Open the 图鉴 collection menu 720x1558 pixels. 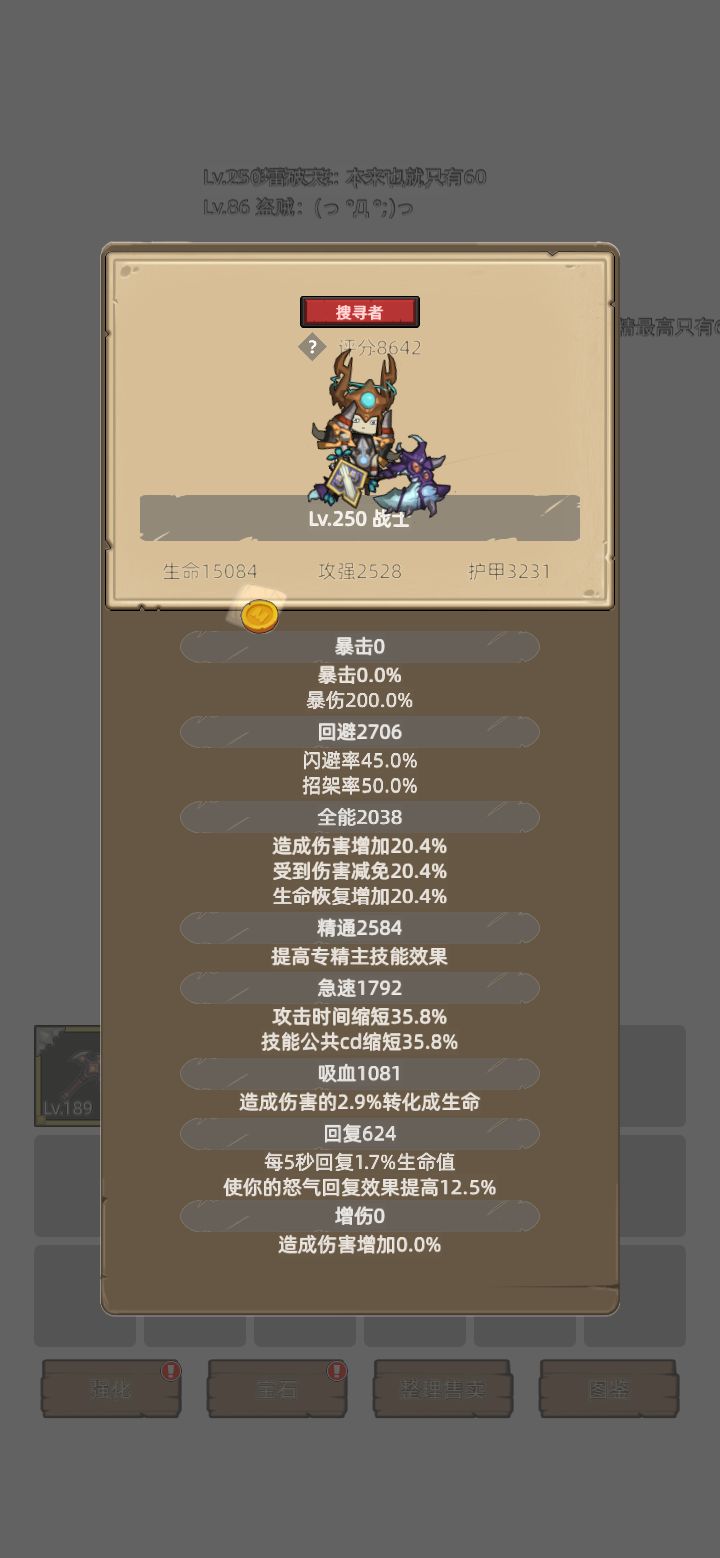click(610, 1390)
